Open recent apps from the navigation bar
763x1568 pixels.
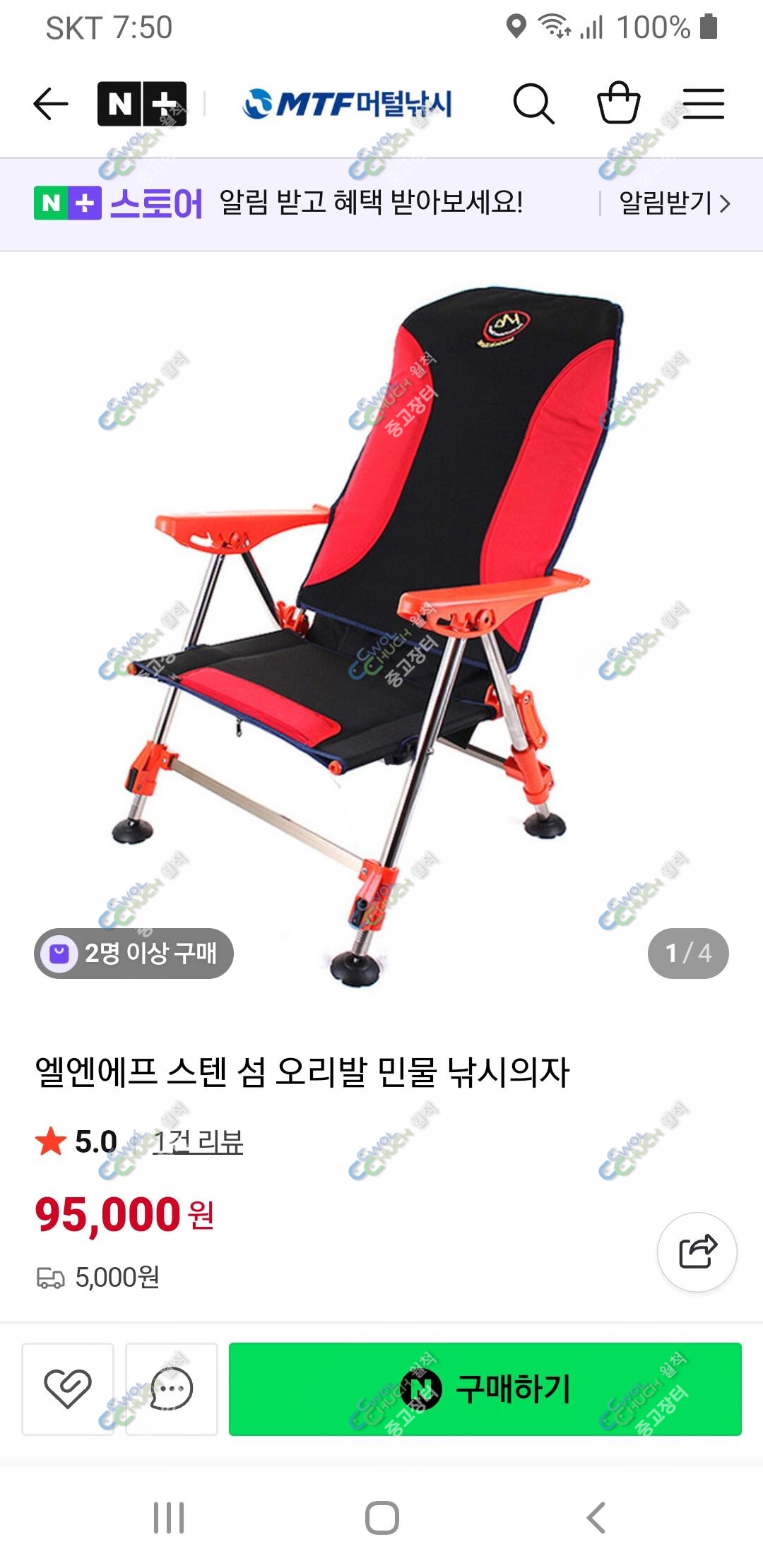tap(169, 1517)
